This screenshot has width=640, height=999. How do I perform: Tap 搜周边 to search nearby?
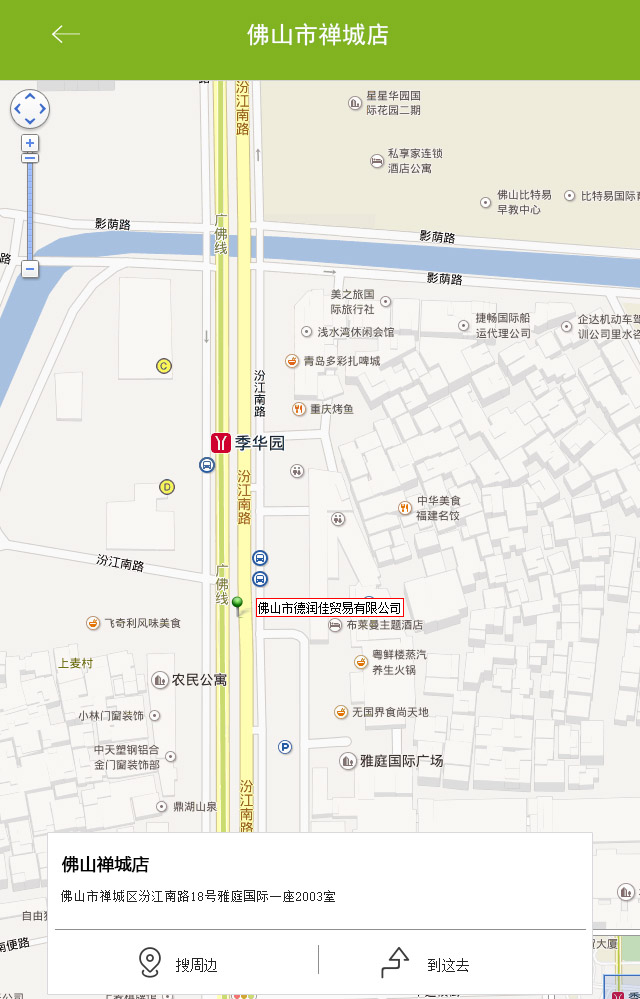[178, 964]
